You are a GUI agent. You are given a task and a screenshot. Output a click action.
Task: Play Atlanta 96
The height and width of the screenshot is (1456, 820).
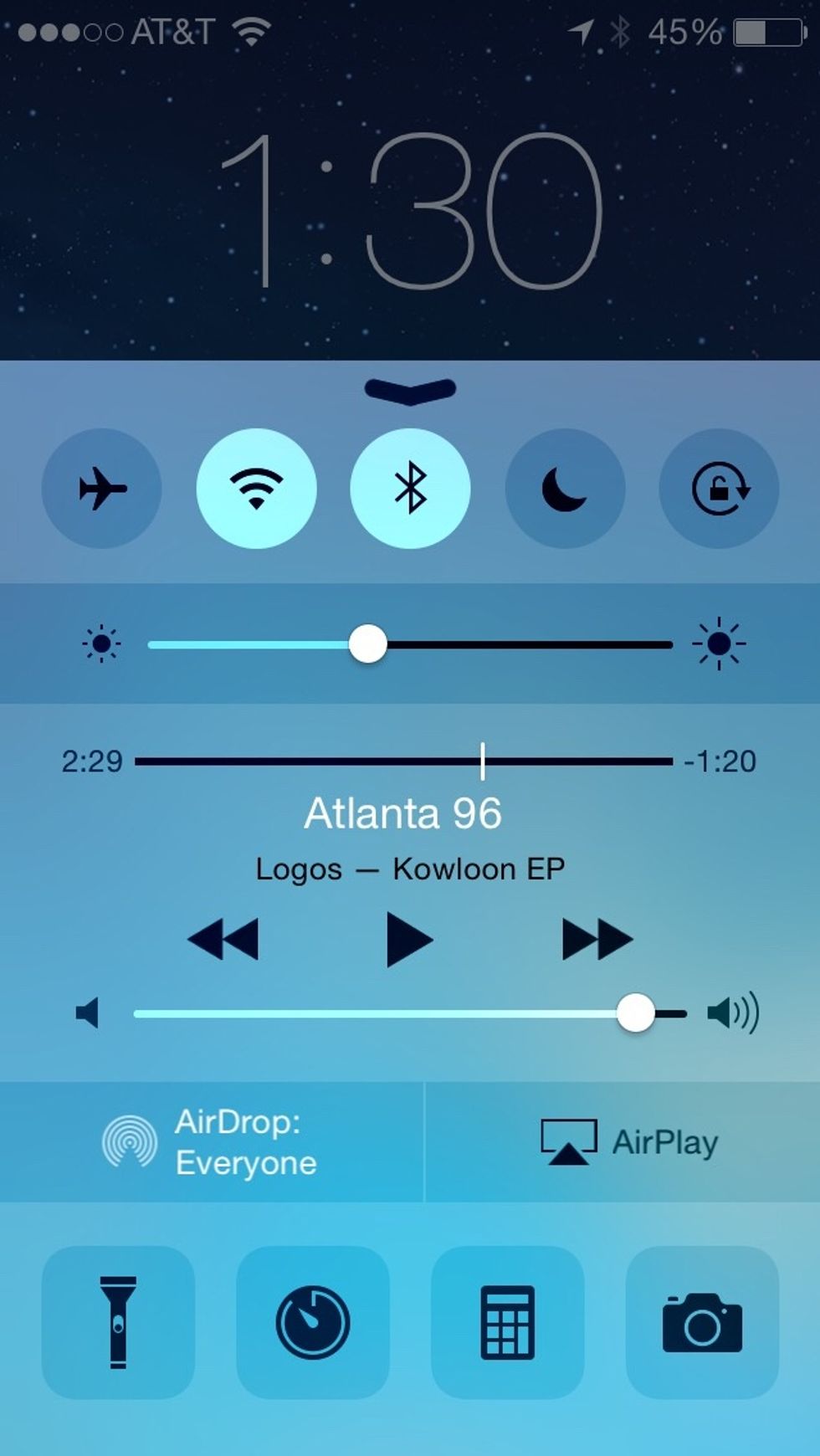[409, 940]
